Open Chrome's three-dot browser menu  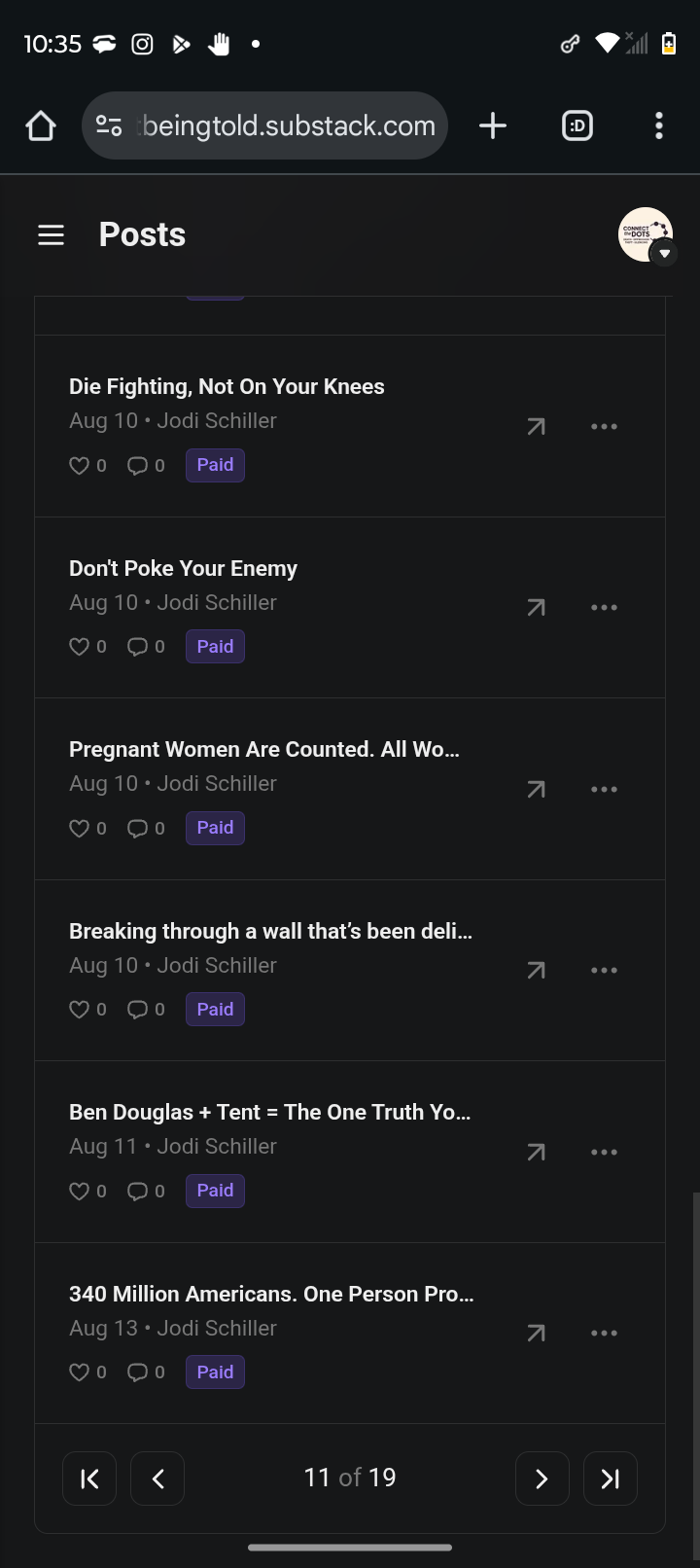tap(659, 125)
